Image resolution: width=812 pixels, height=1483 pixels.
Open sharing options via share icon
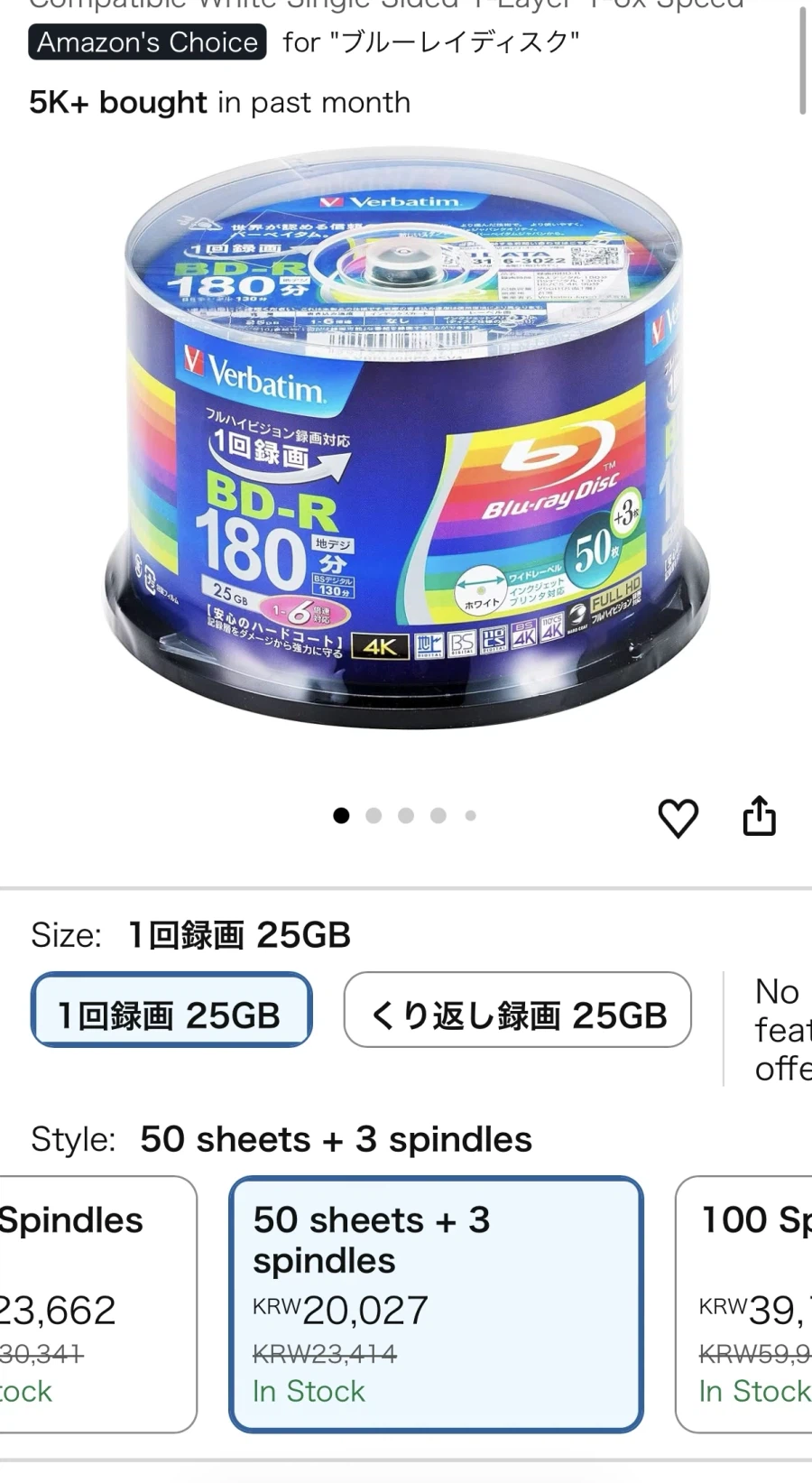coord(761,814)
